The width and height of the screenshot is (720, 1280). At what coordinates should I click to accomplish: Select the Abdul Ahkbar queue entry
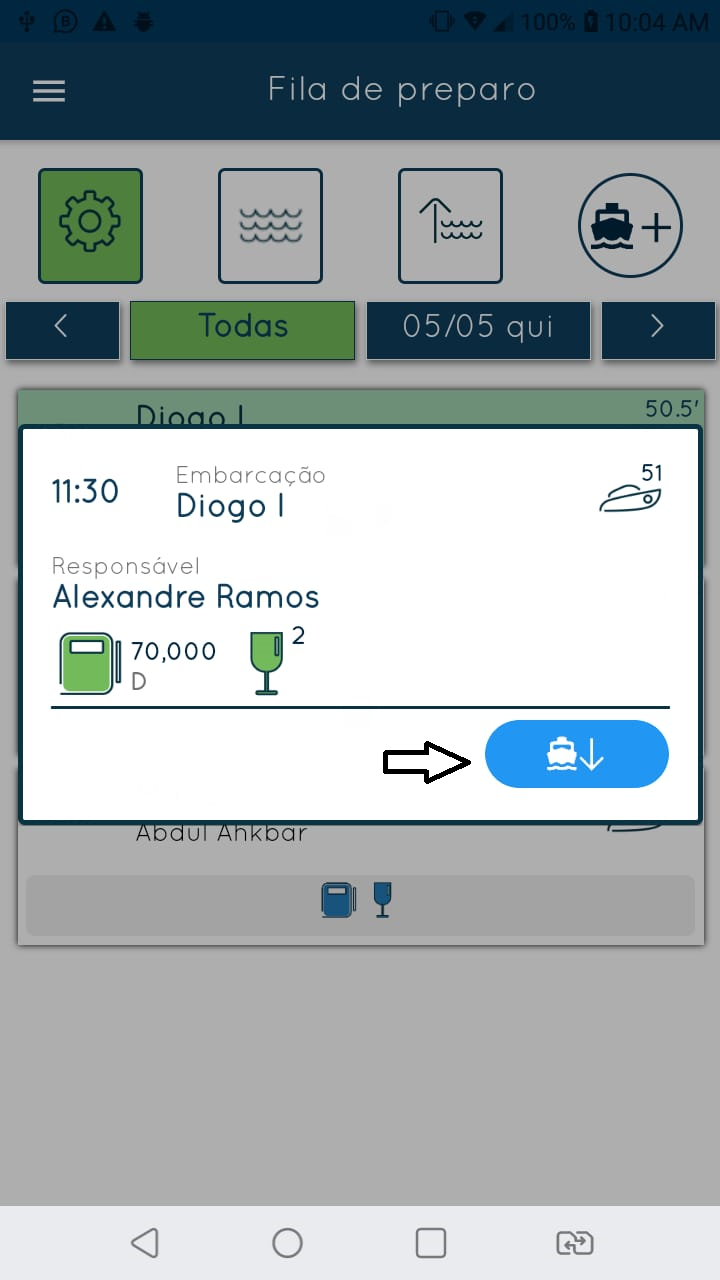[x=221, y=832]
